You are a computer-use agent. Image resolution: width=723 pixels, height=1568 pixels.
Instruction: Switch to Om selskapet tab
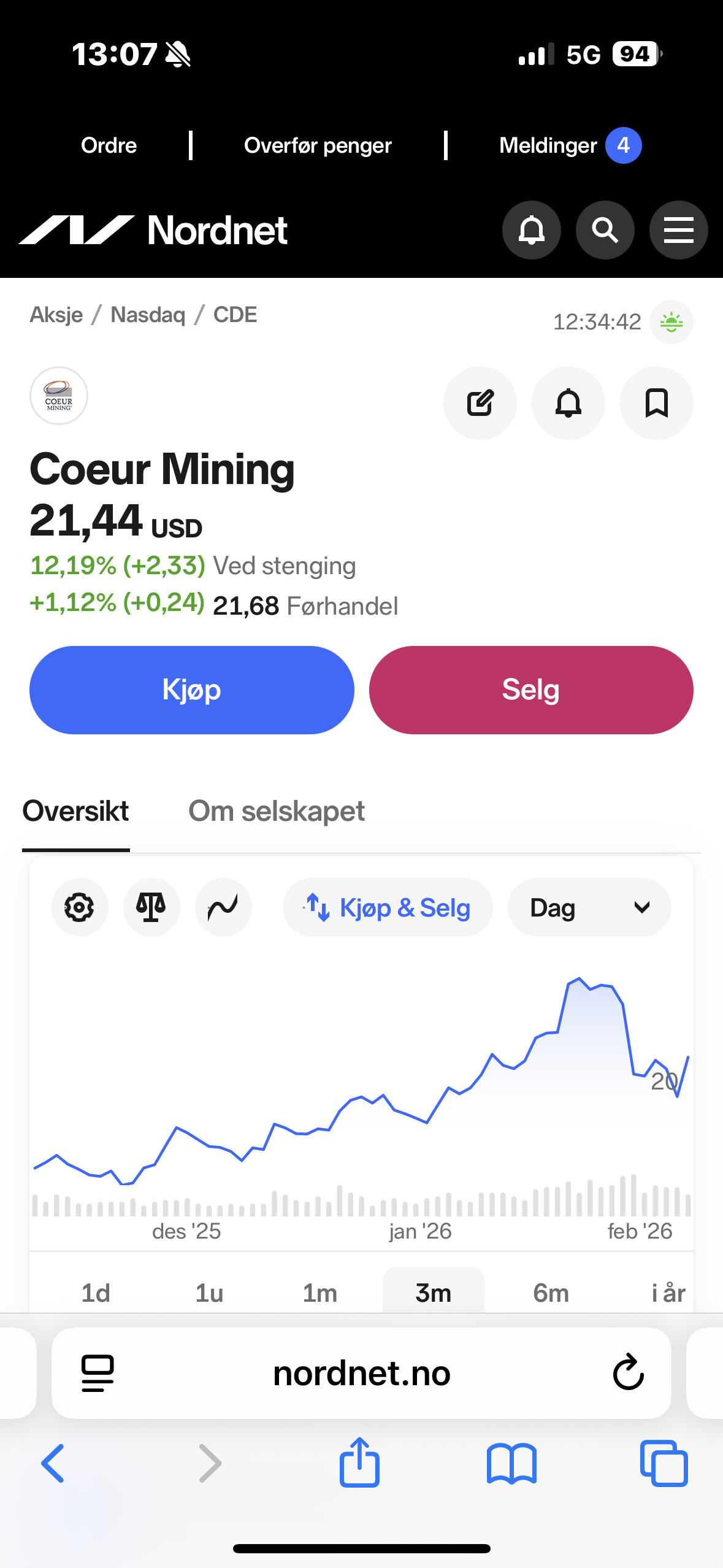[x=276, y=811]
